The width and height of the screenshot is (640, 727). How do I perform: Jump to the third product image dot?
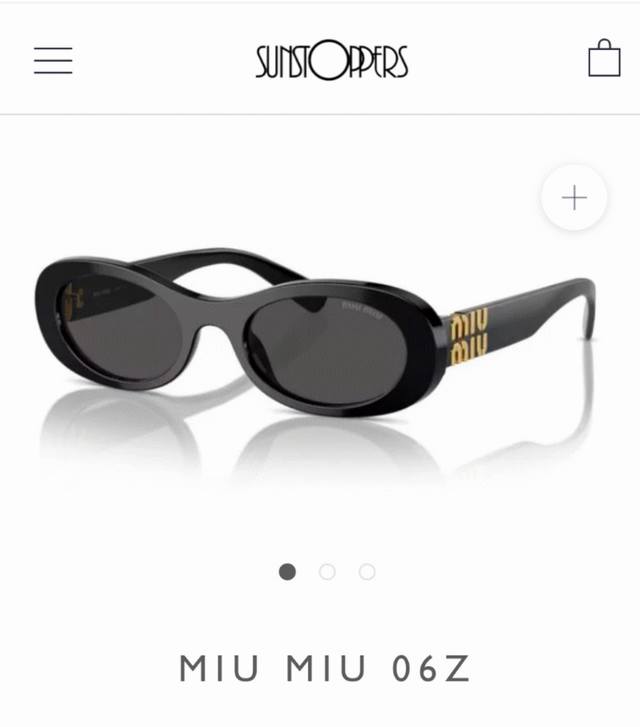click(367, 572)
